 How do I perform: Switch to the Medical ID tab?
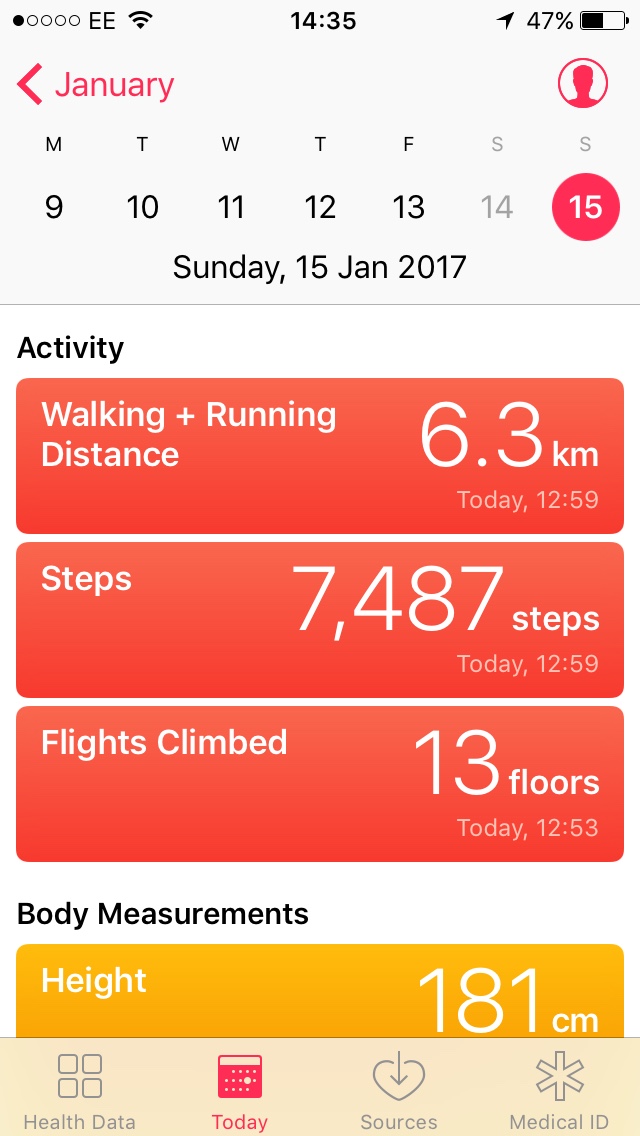tap(559, 1090)
